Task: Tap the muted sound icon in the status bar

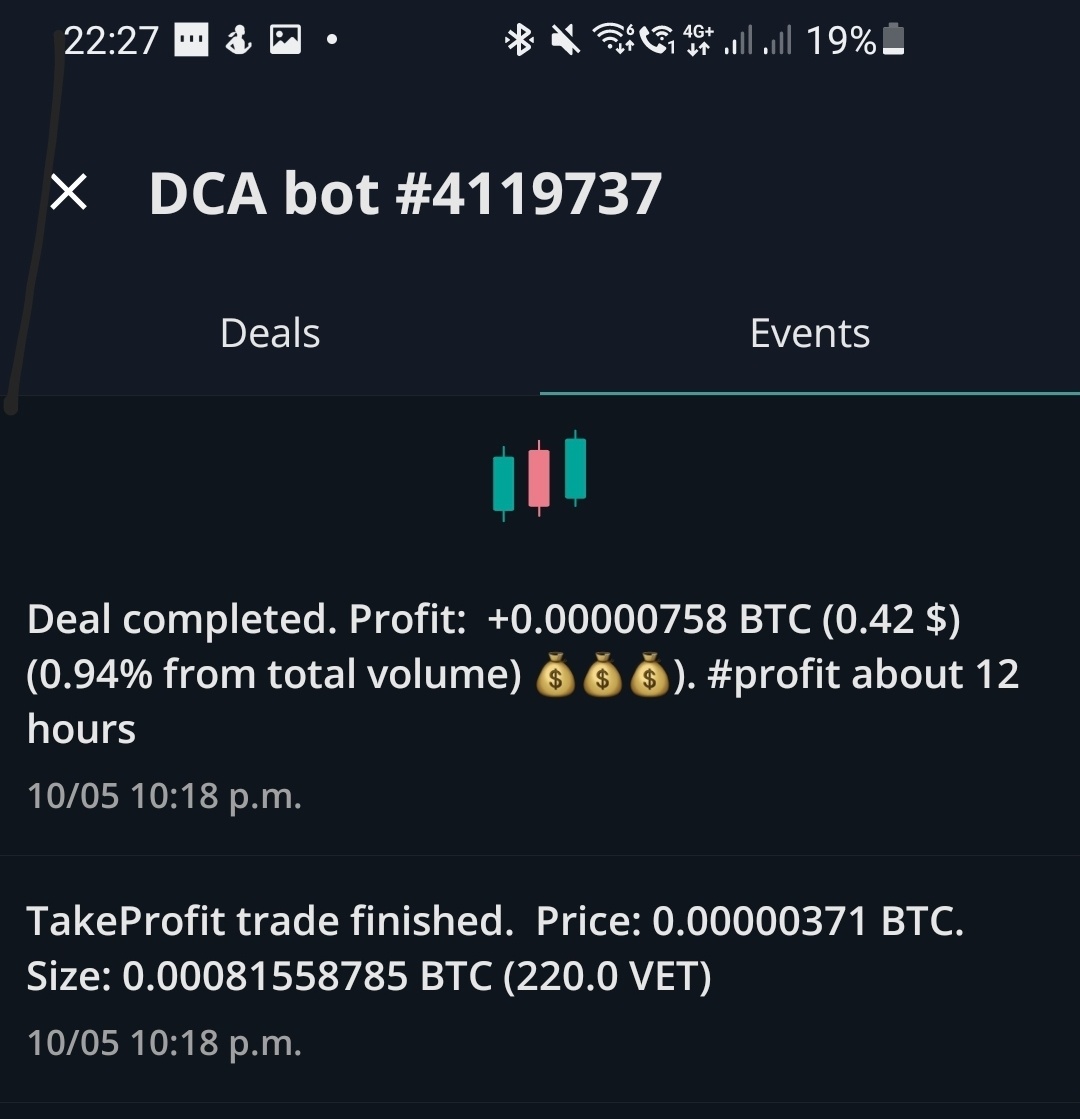Action: point(566,40)
